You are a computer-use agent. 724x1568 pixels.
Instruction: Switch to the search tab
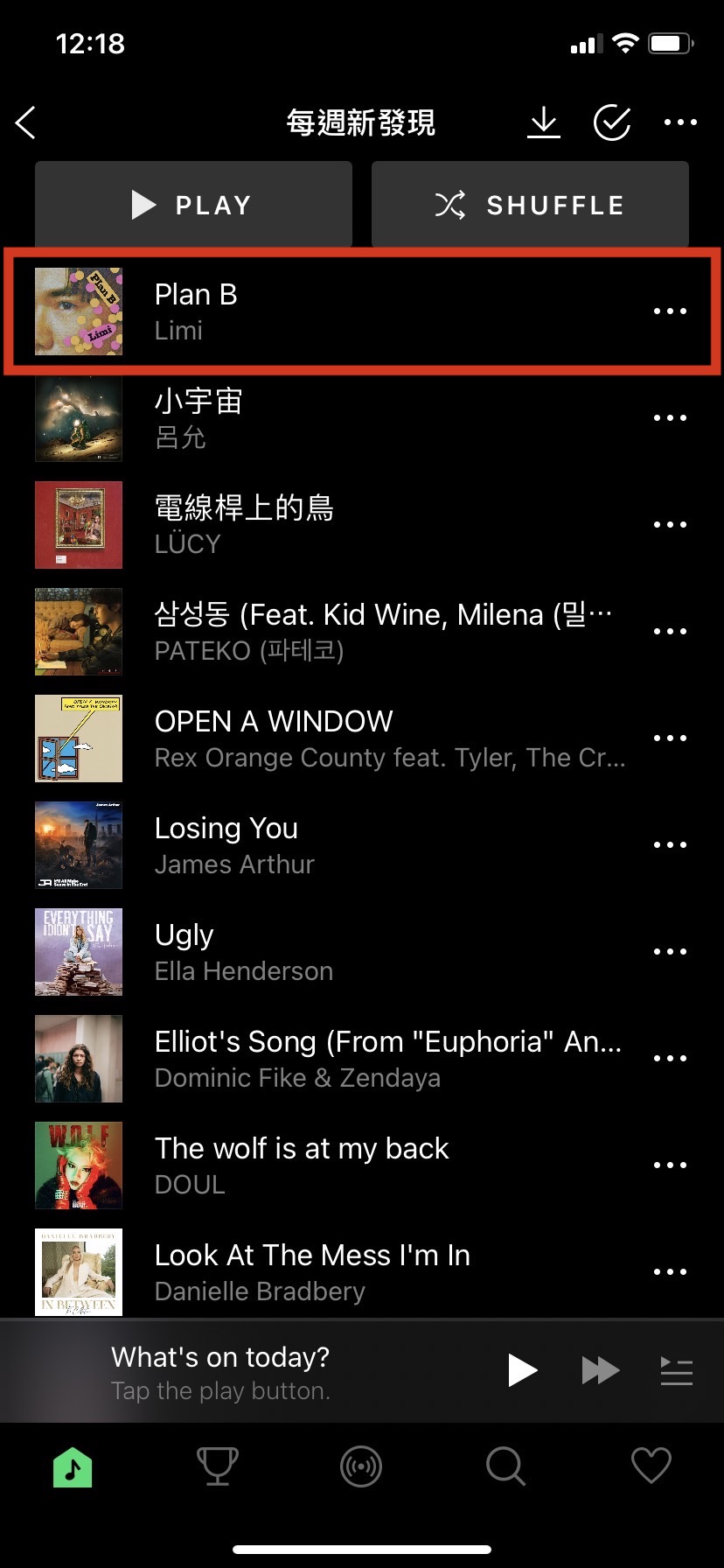point(505,1466)
